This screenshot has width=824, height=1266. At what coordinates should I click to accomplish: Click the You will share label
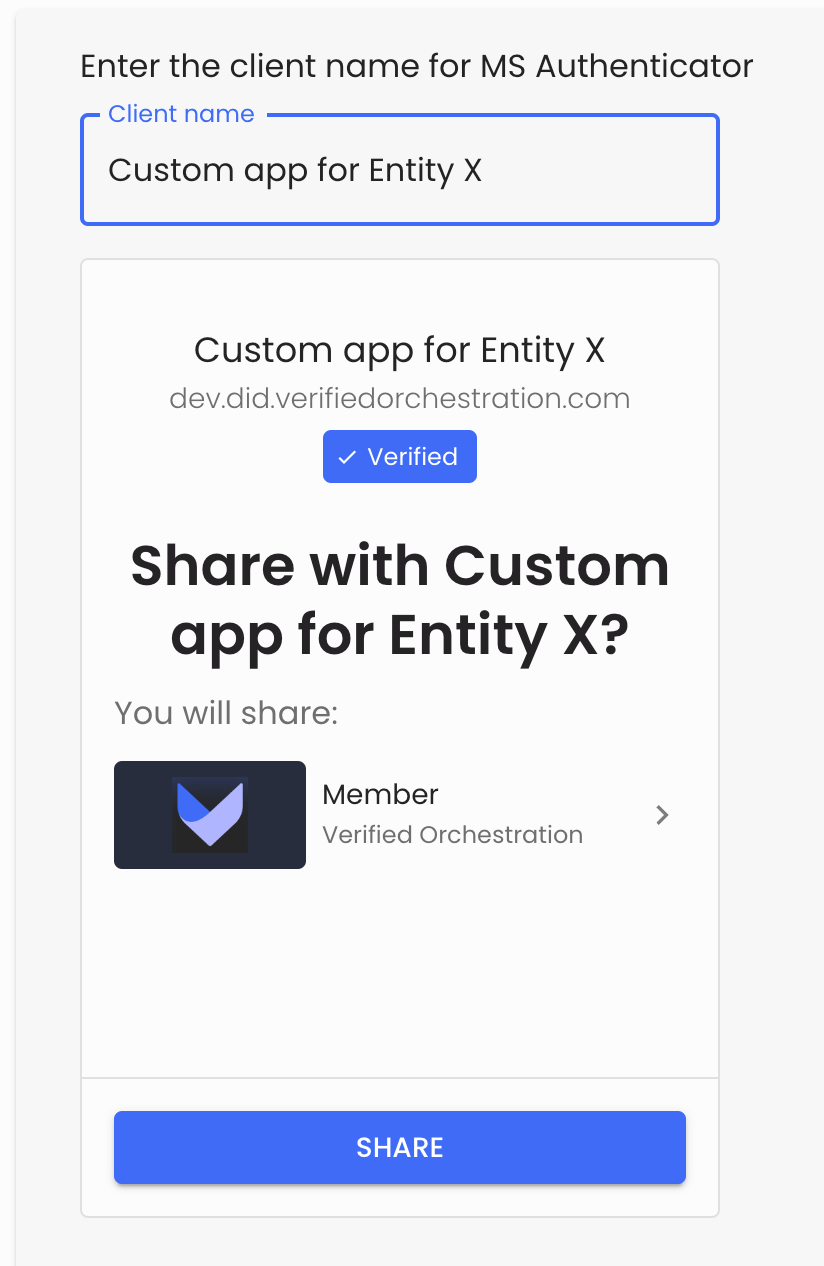(x=226, y=713)
